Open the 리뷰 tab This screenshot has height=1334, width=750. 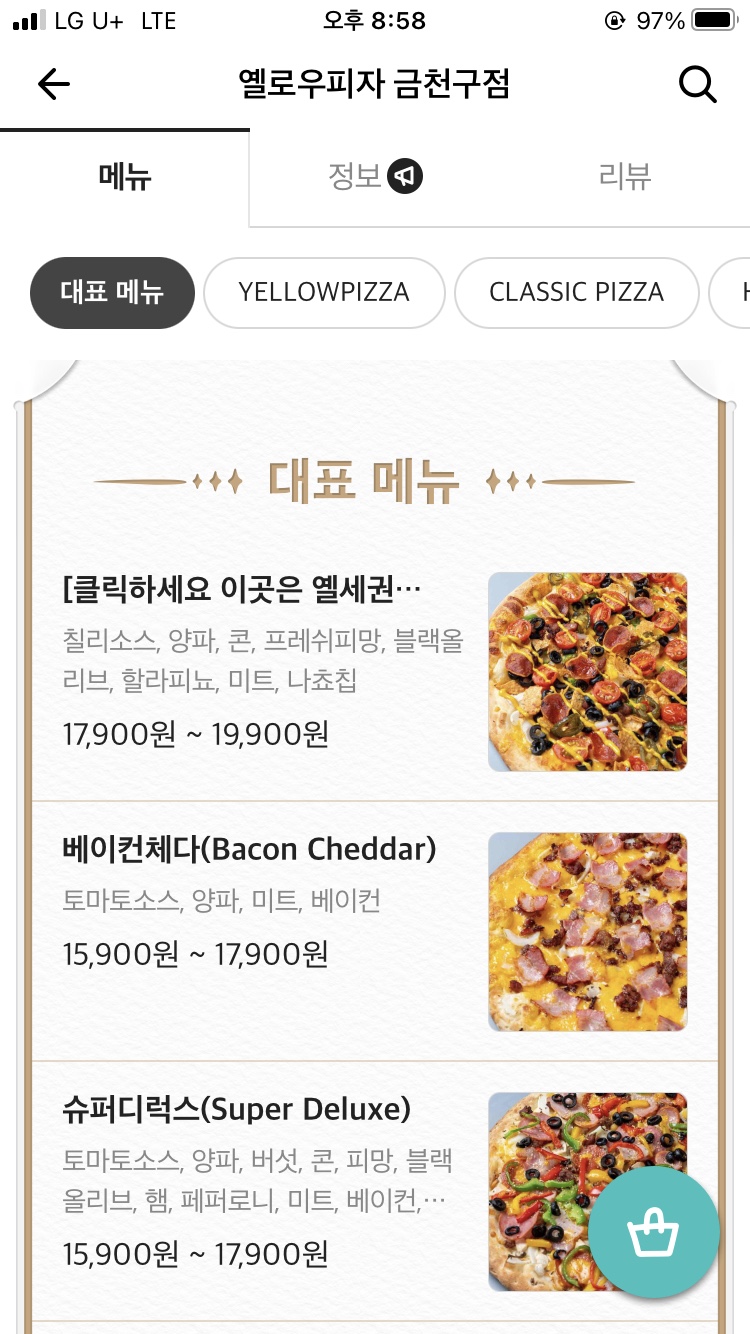625,178
